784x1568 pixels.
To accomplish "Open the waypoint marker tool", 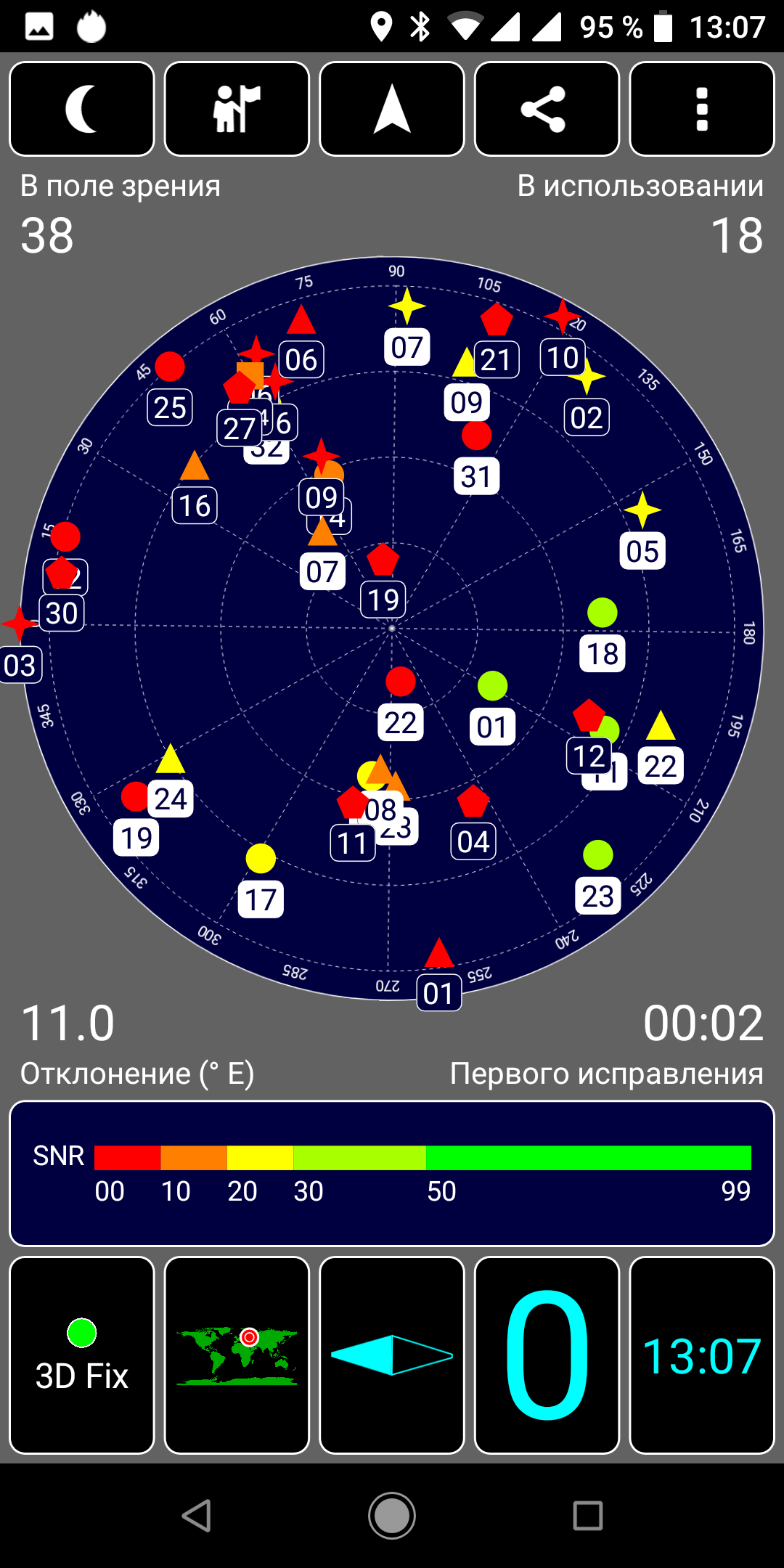I will click(237, 109).
